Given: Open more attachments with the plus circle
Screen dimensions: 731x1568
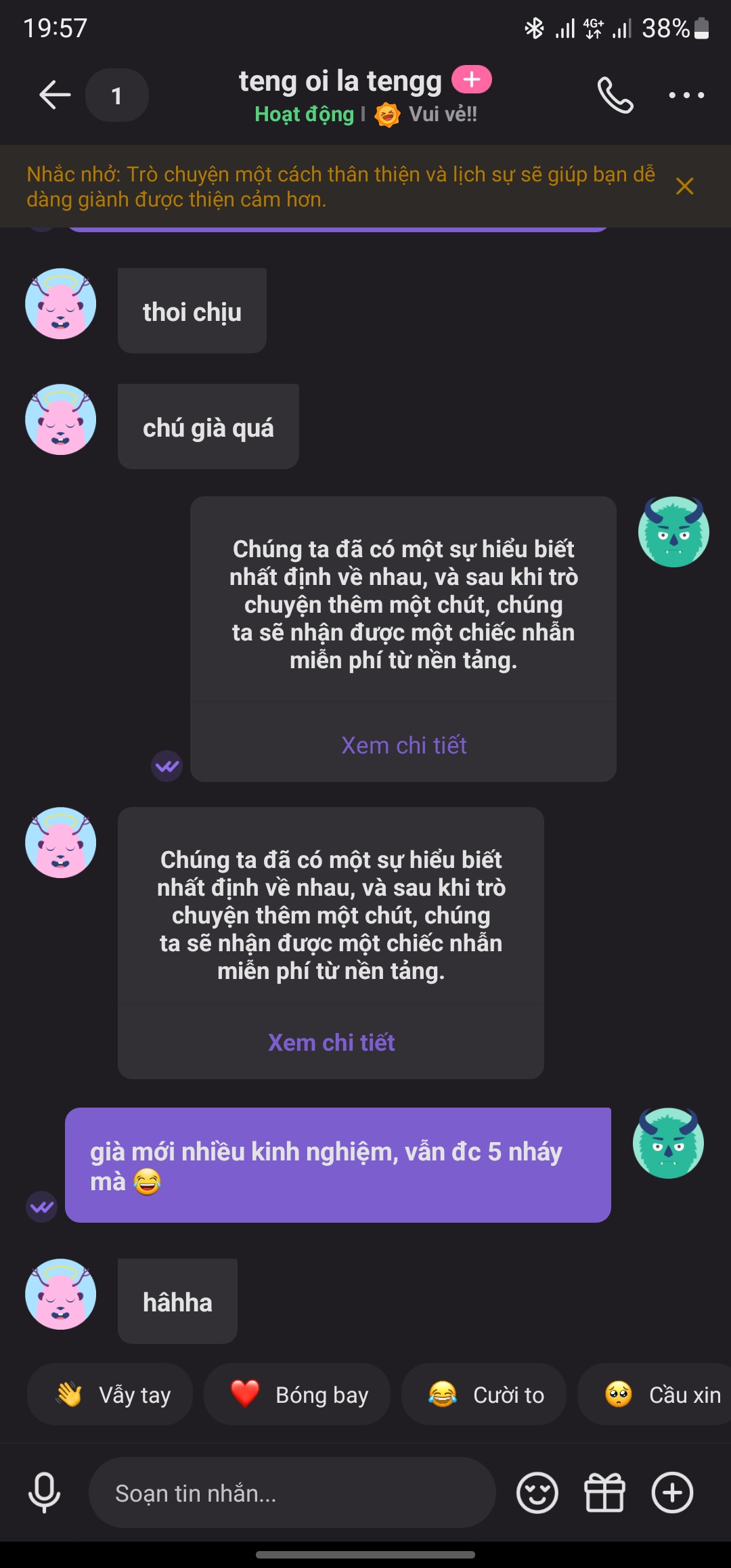Looking at the screenshot, I should (672, 1493).
